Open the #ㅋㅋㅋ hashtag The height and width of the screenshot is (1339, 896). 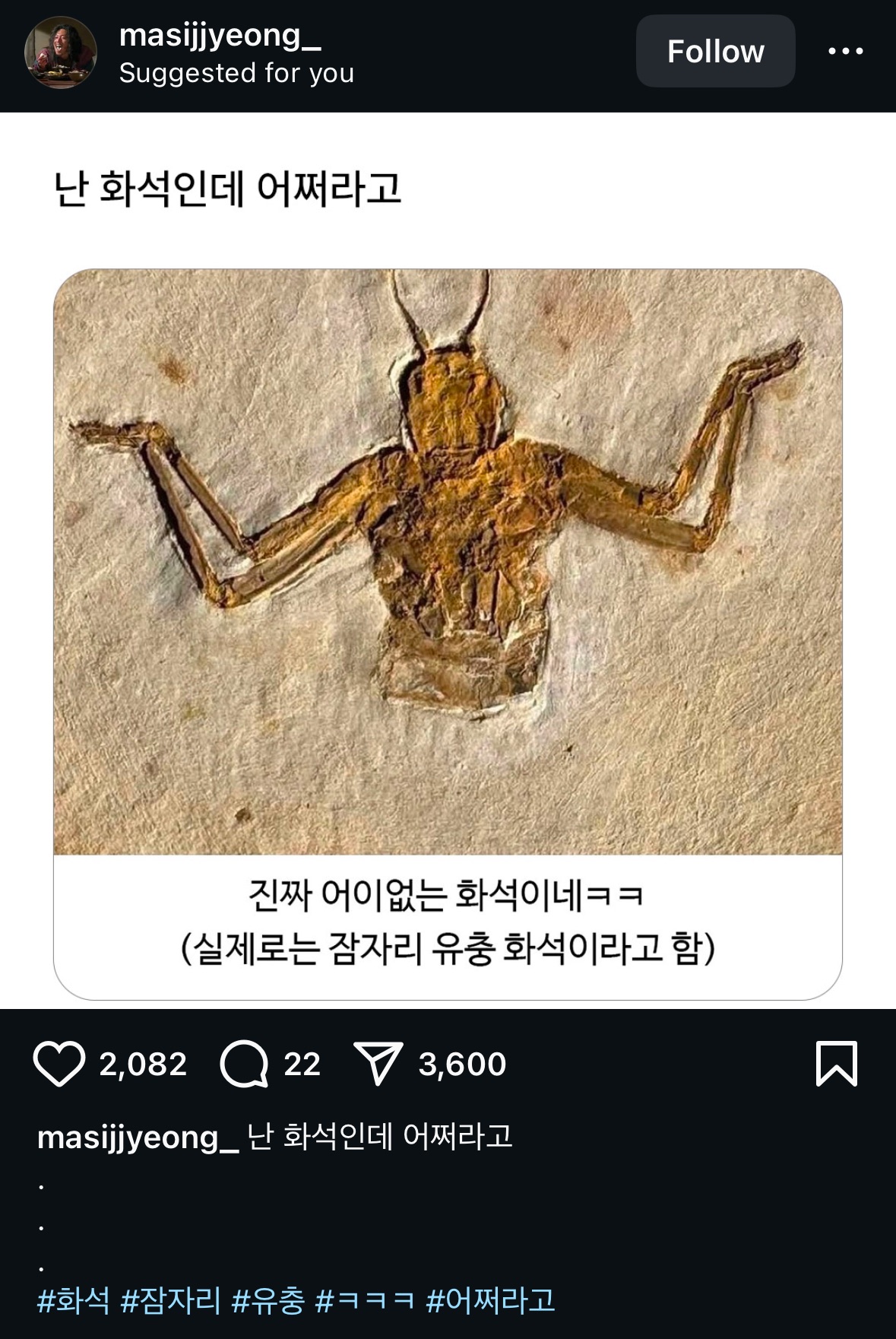[x=366, y=1300]
